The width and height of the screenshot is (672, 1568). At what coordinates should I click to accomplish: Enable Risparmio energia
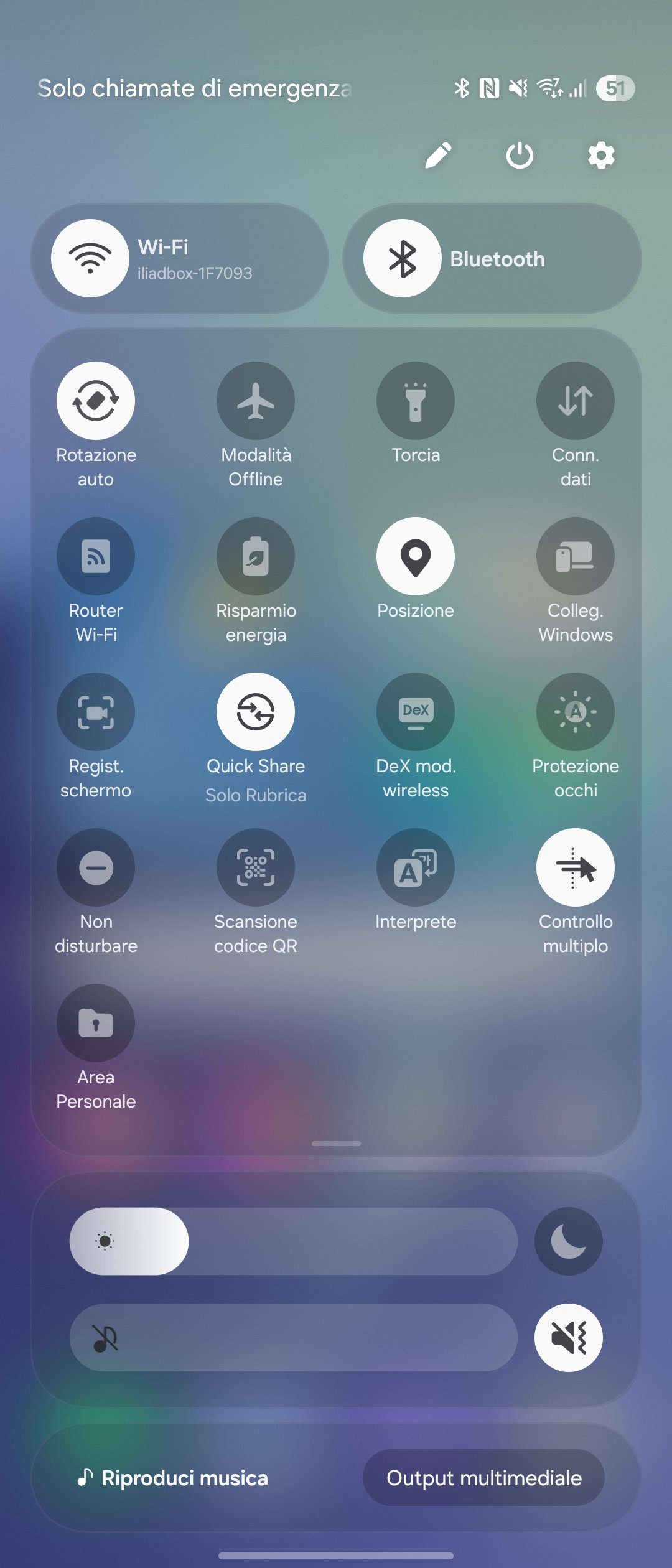pyautogui.click(x=256, y=556)
